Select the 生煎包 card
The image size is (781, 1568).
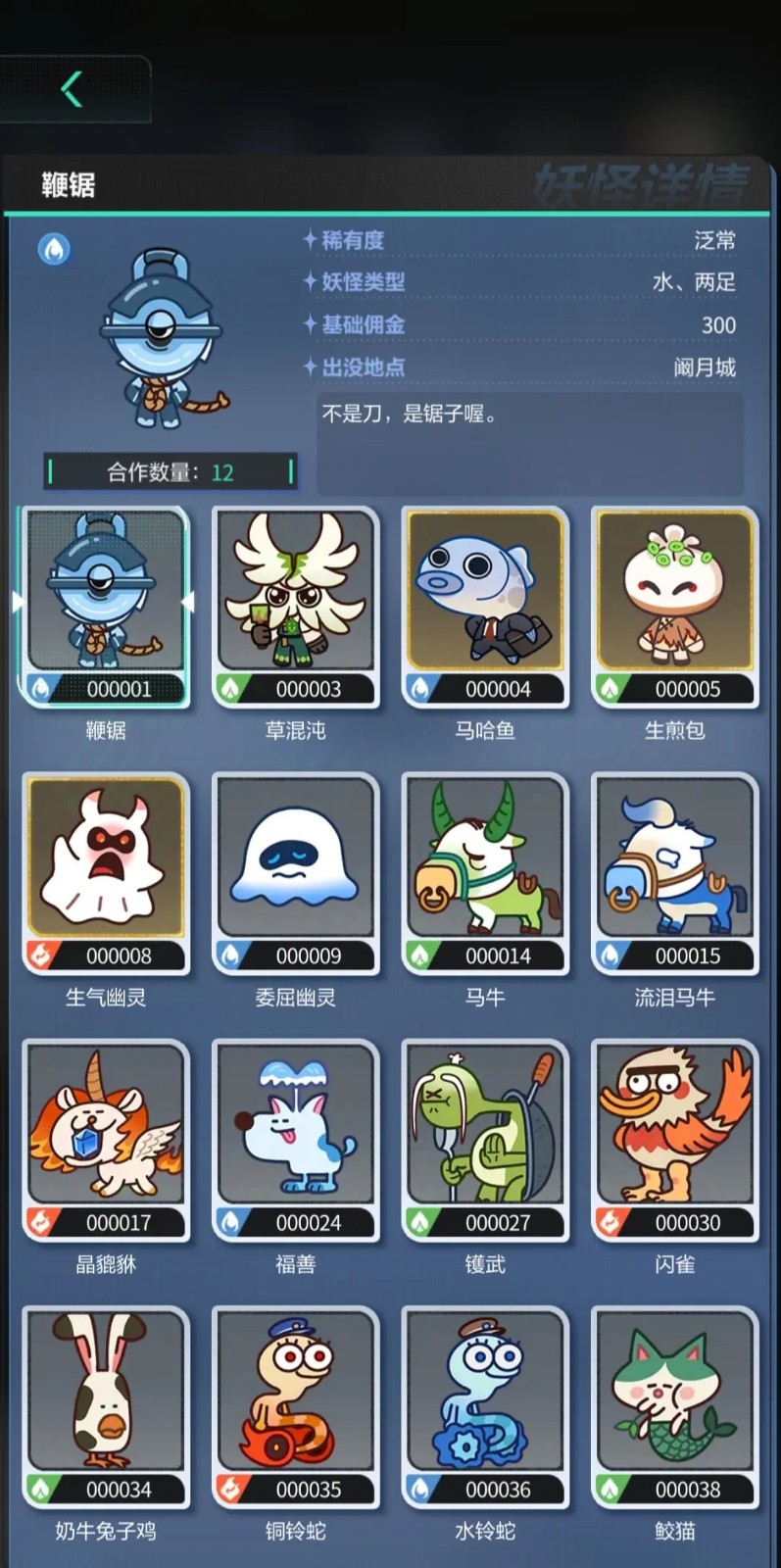(675, 606)
